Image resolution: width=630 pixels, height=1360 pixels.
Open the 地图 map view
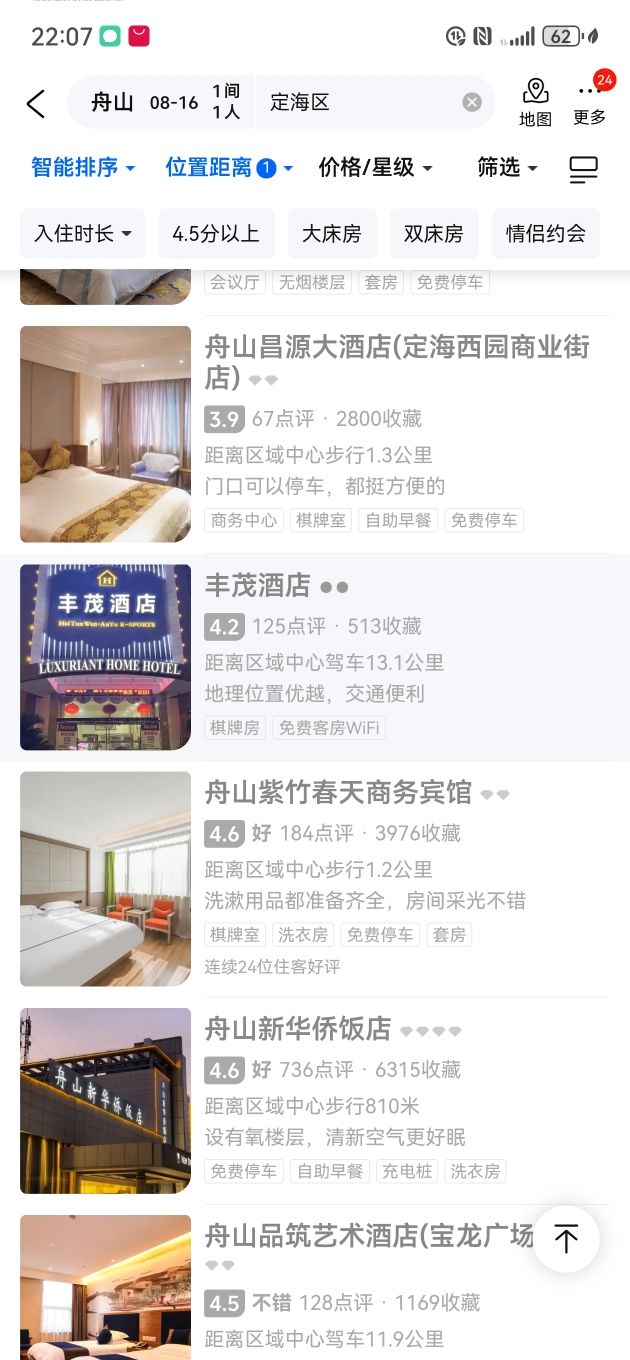click(x=535, y=103)
